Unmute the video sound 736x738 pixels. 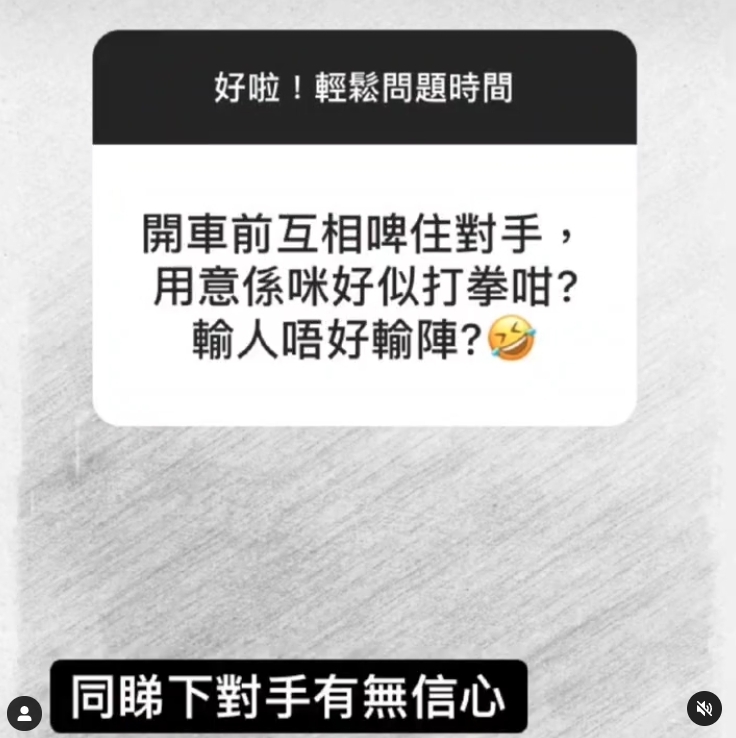pyautogui.click(x=704, y=708)
